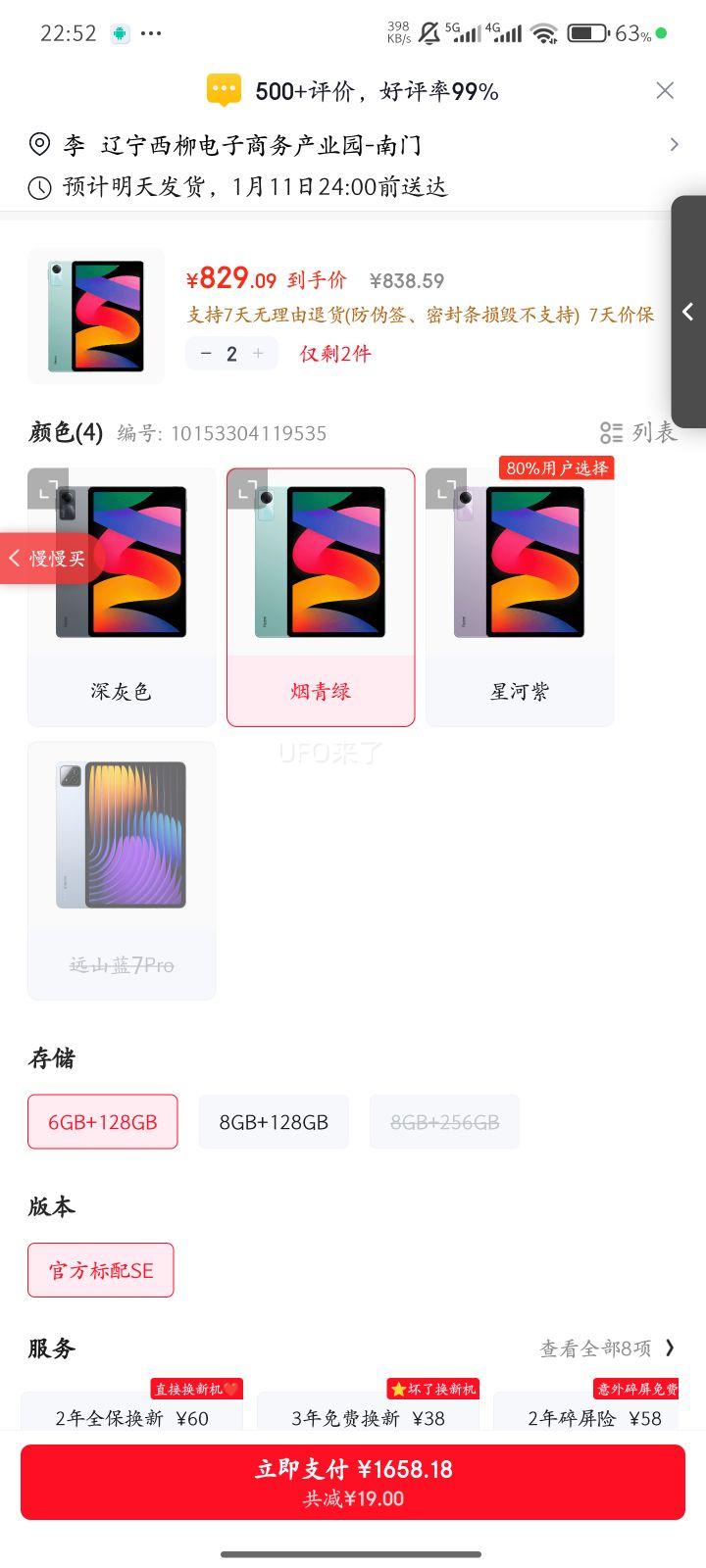706x1568 pixels.
Task: Select the 8GB+128GB storage option
Action: [x=274, y=1121]
